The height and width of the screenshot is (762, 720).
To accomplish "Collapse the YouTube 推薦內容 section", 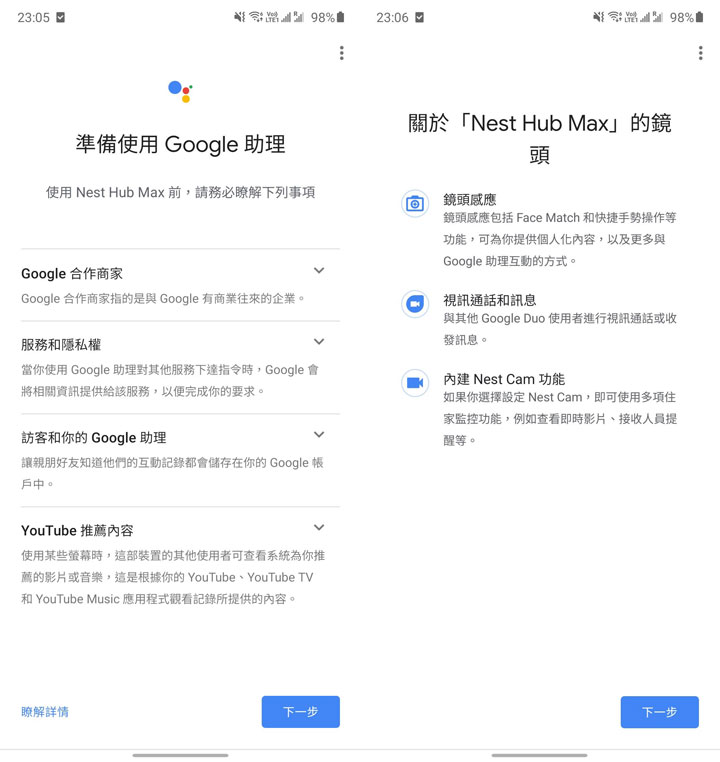I will coord(319,527).
